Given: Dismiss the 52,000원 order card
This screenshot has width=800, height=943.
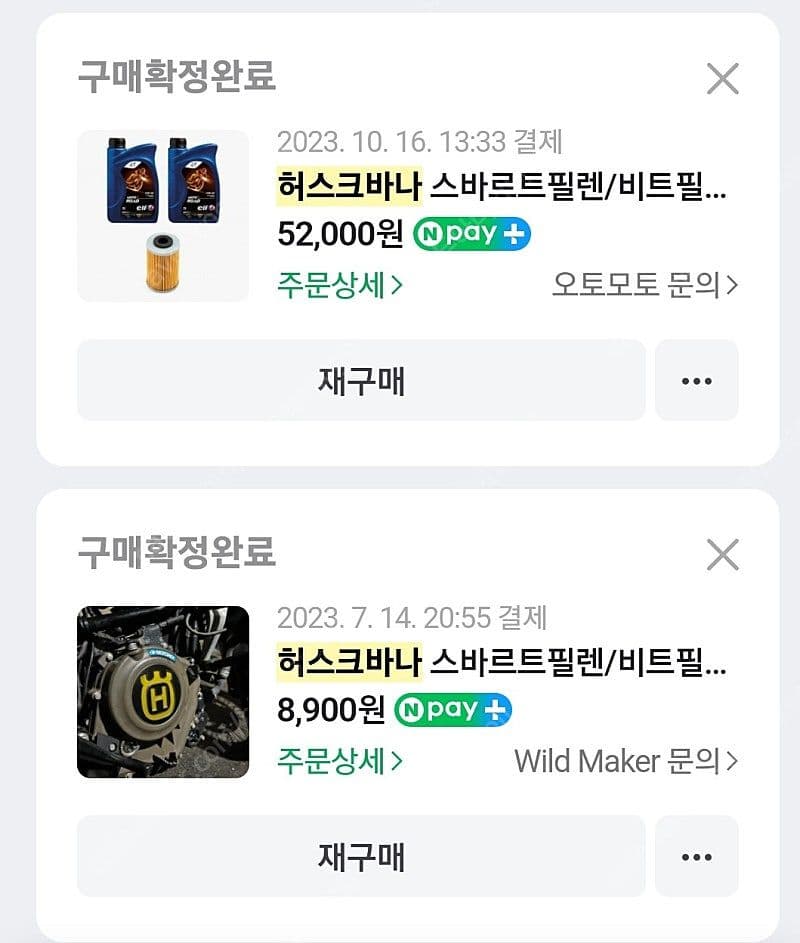Looking at the screenshot, I should pyautogui.click(x=722, y=79).
